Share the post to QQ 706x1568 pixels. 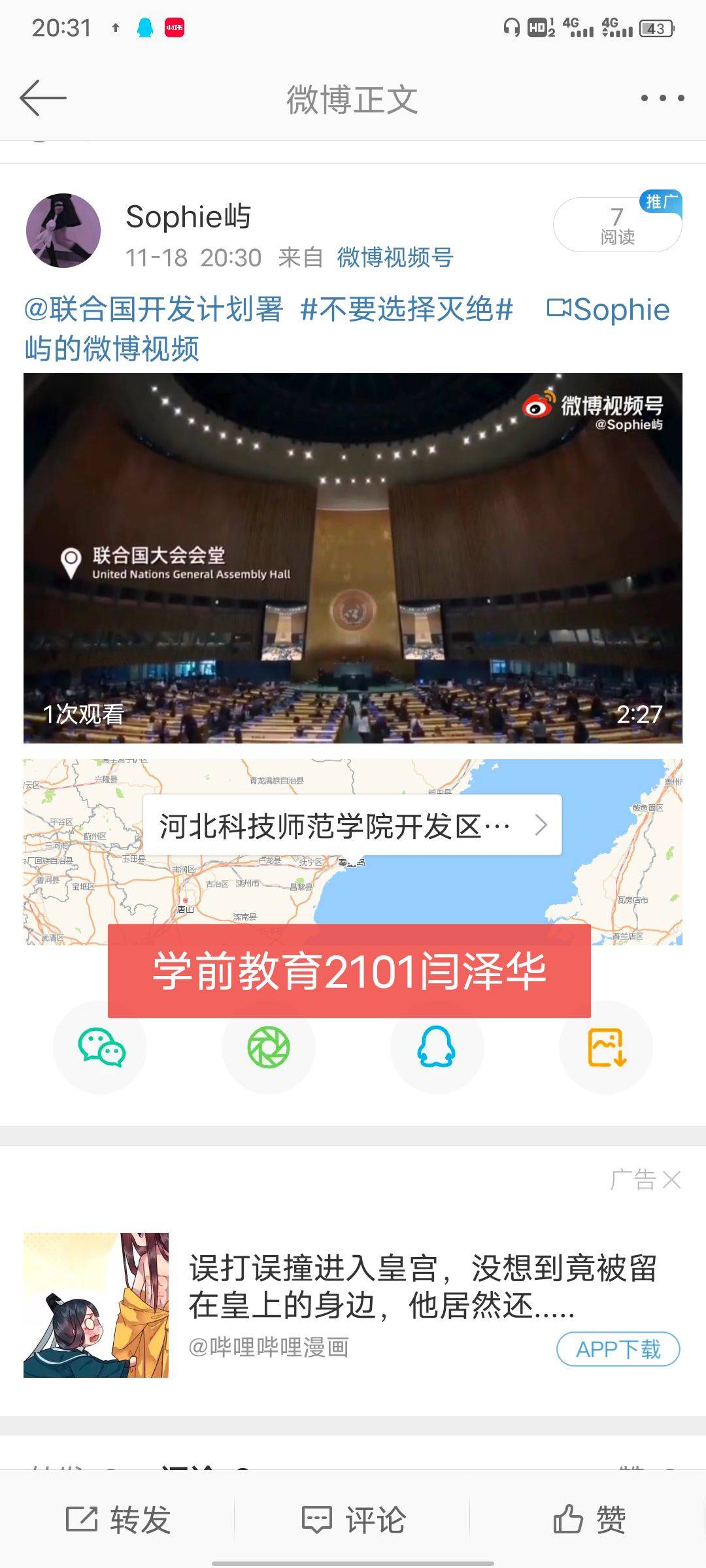[437, 1047]
